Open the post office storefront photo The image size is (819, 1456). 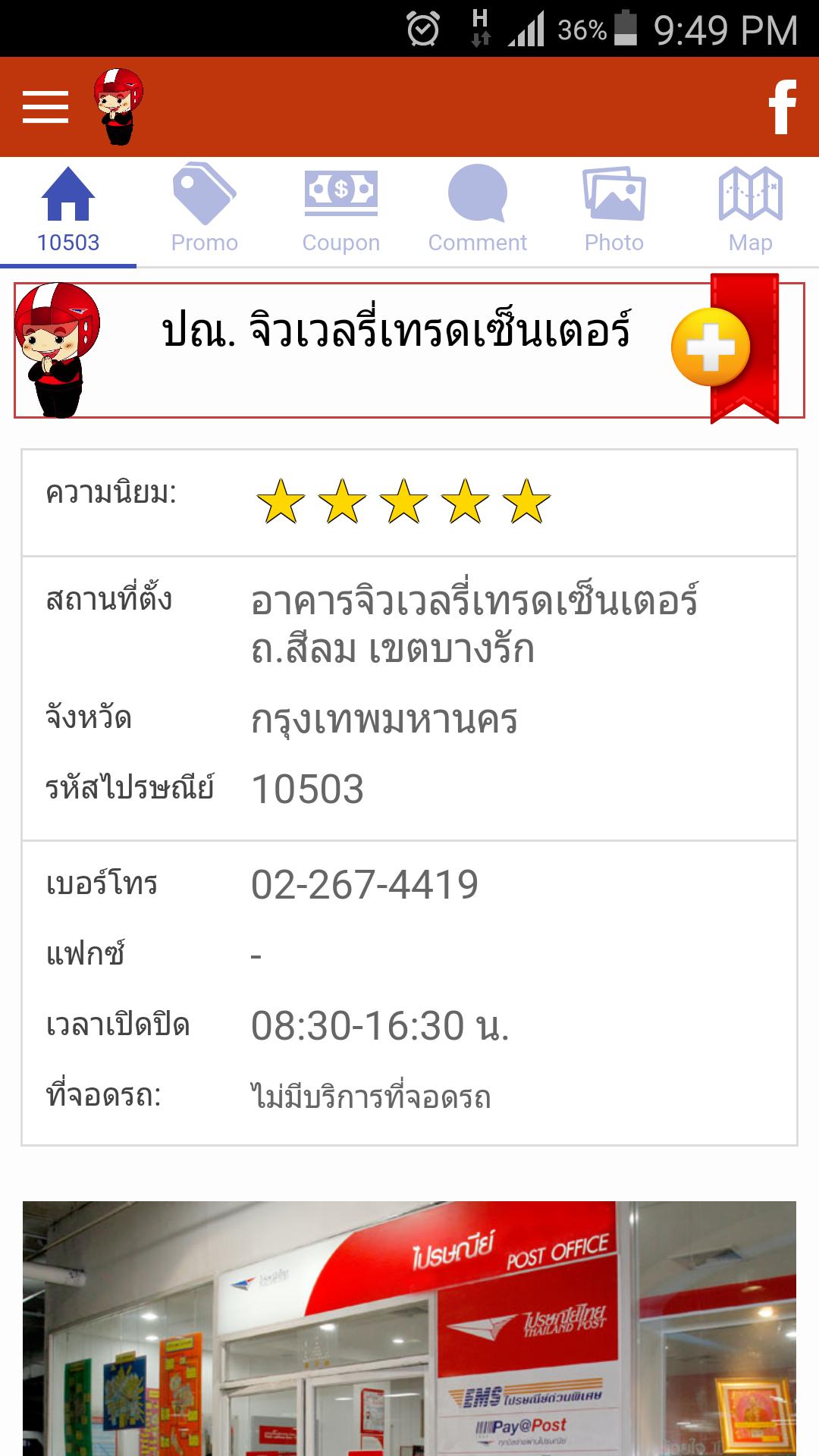pyautogui.click(x=409, y=1327)
